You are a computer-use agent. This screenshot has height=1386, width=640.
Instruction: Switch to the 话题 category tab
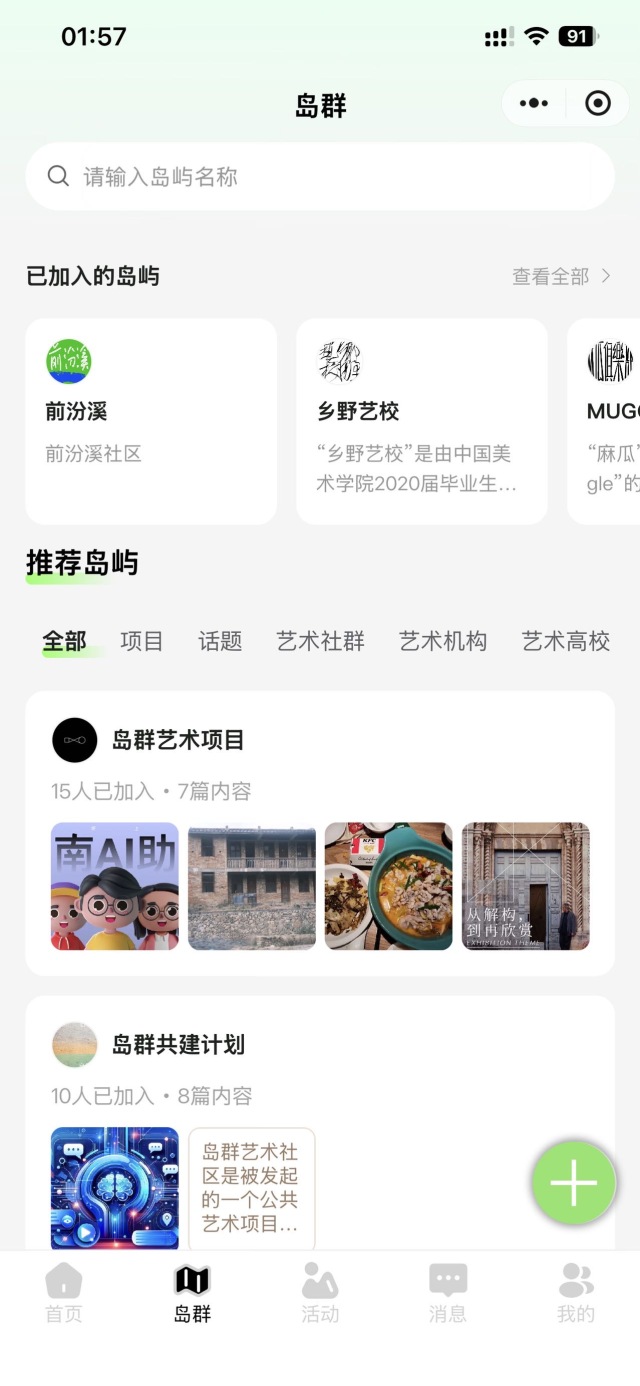(x=220, y=642)
